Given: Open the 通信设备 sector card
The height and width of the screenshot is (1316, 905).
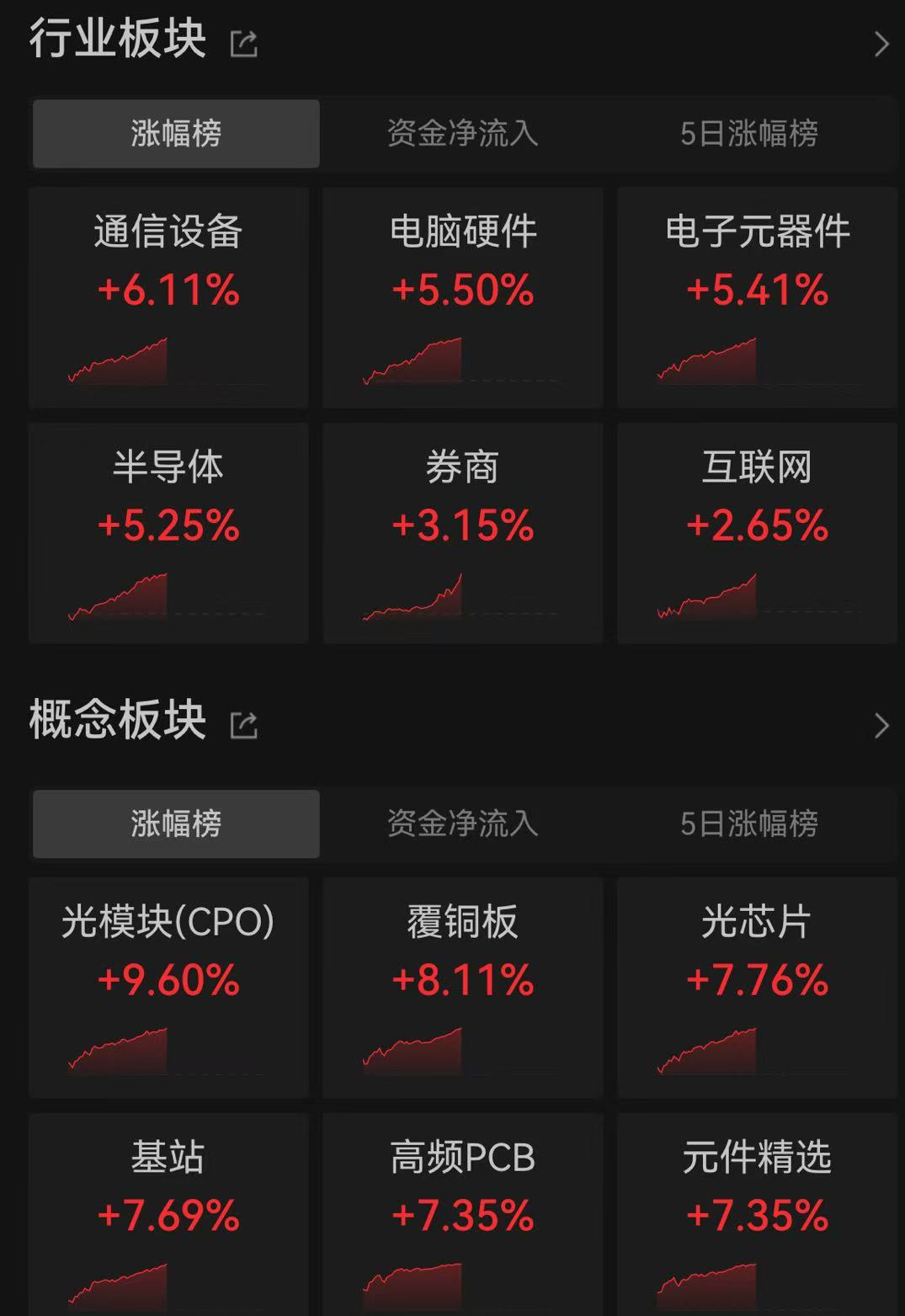Looking at the screenshot, I should 168,297.
